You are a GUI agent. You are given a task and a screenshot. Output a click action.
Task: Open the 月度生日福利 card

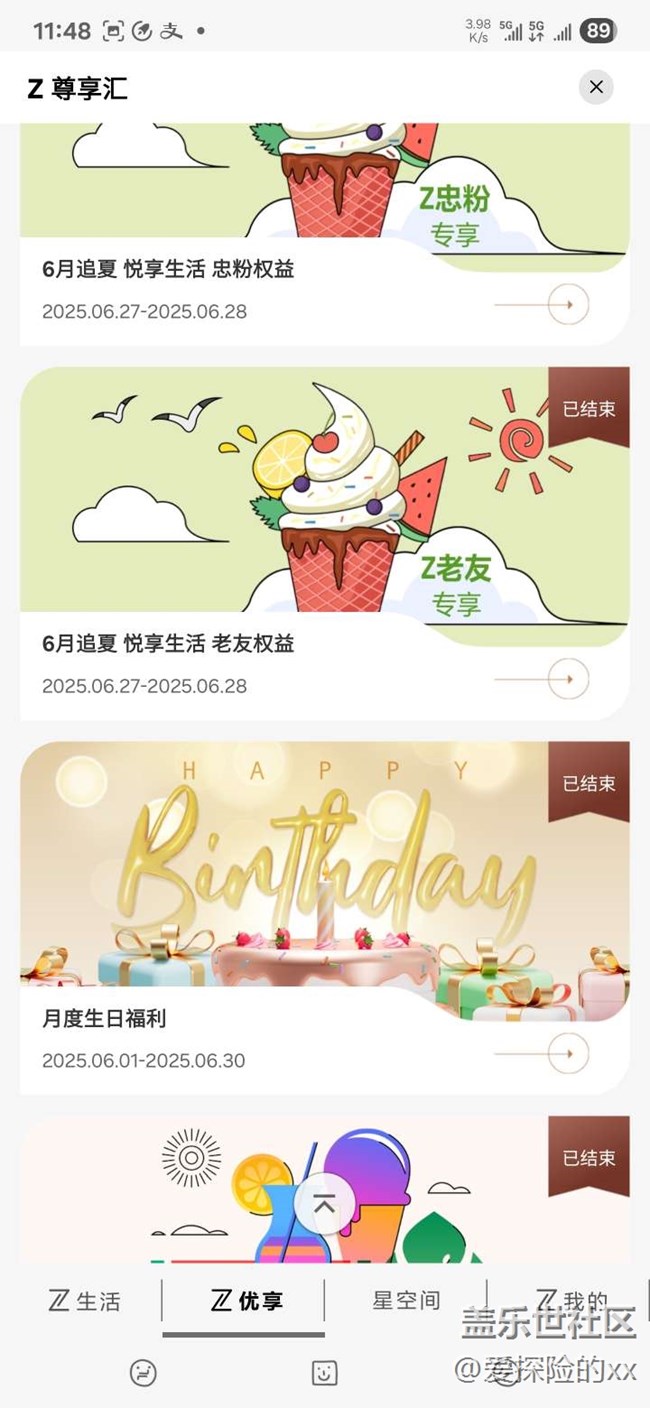[x=325, y=918]
